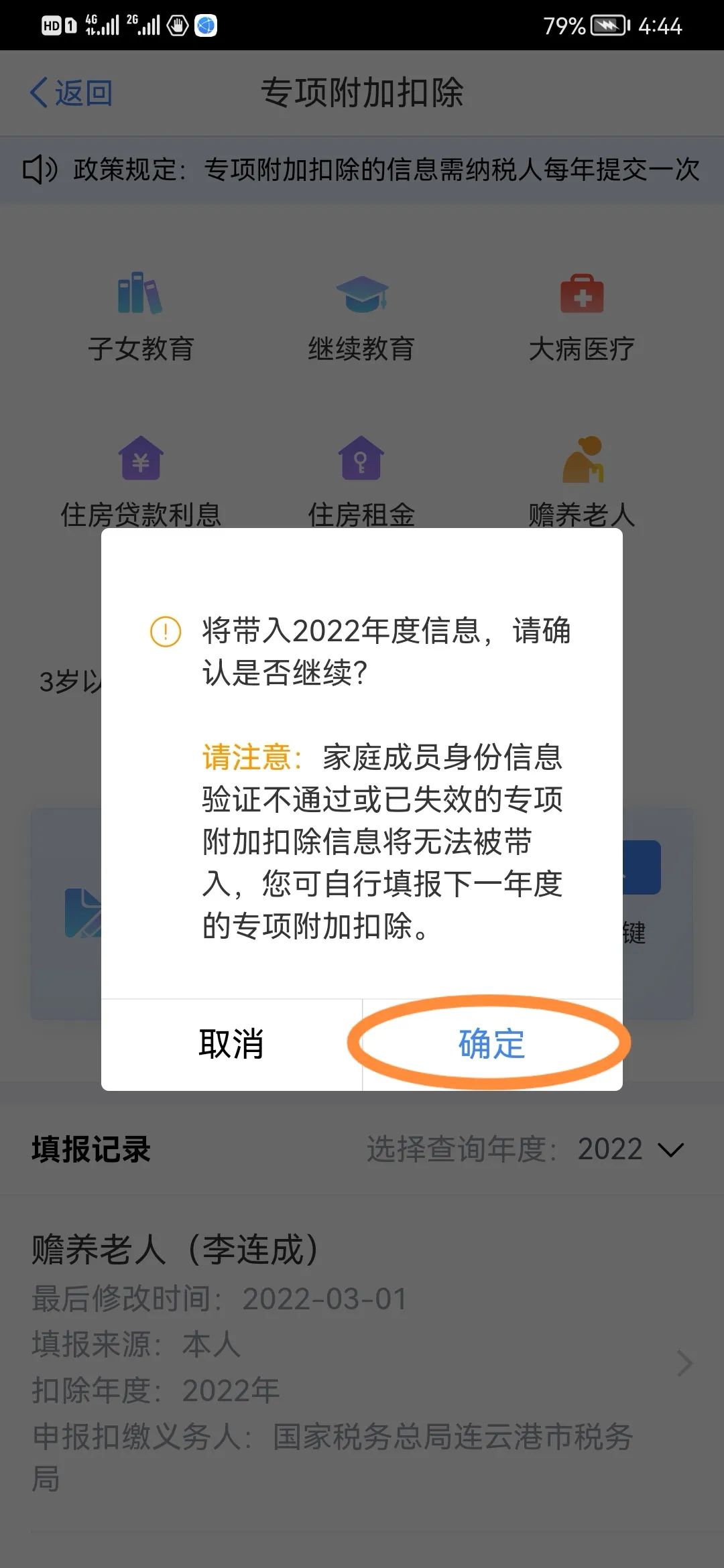Confirm with the 确定 button
724x1568 pixels.
point(492,1044)
